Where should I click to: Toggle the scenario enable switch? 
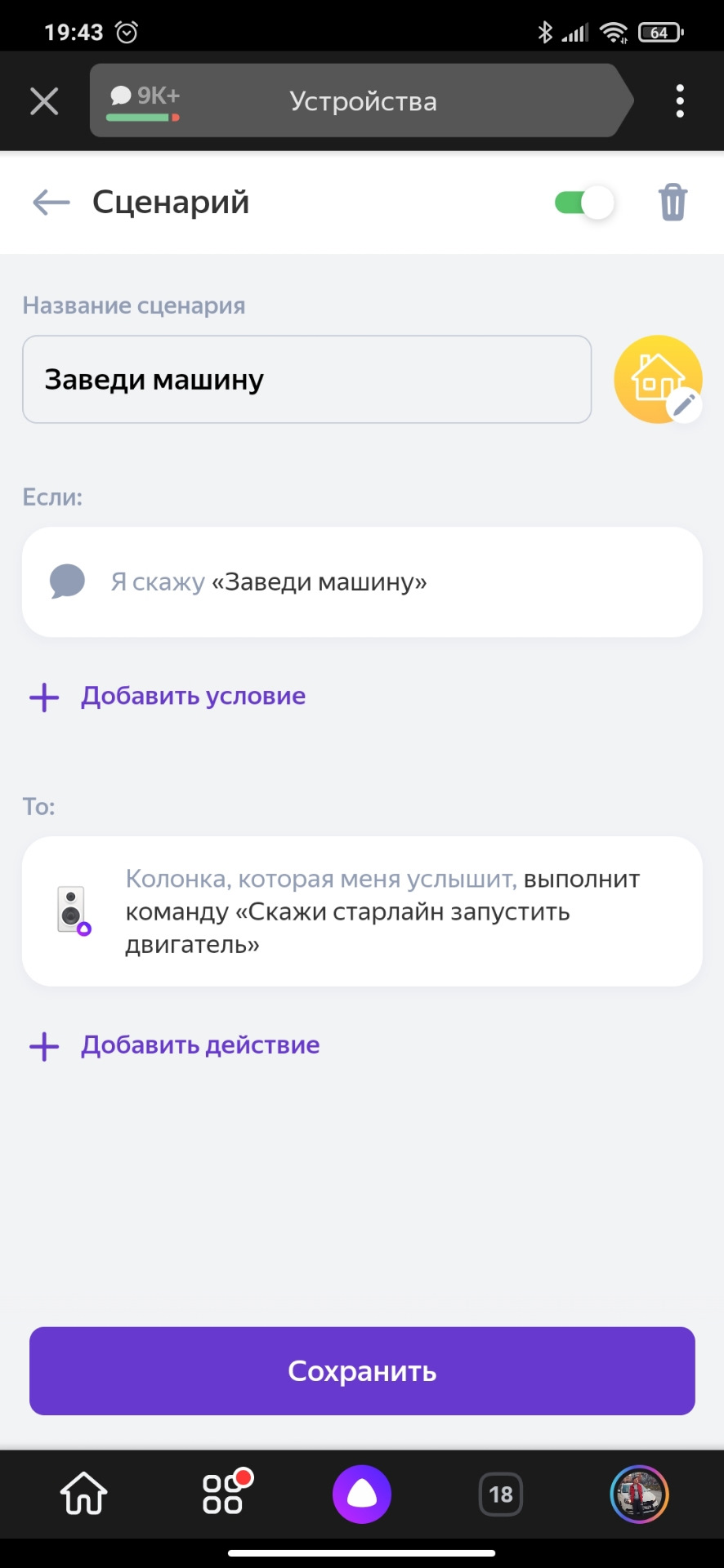(583, 203)
